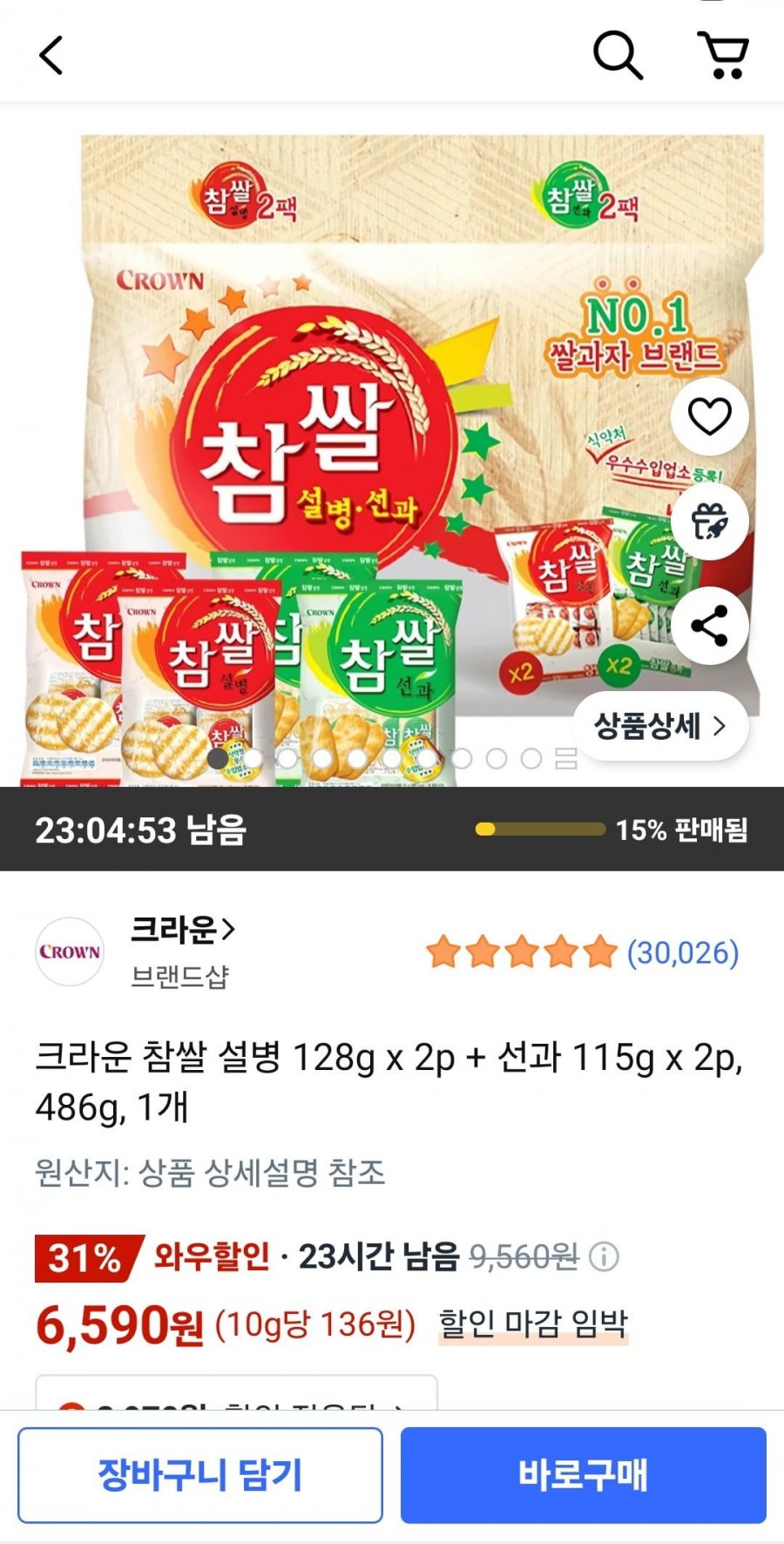The width and height of the screenshot is (784, 1544).
Task: Show price info icon next to 9,560원
Action: [604, 1256]
